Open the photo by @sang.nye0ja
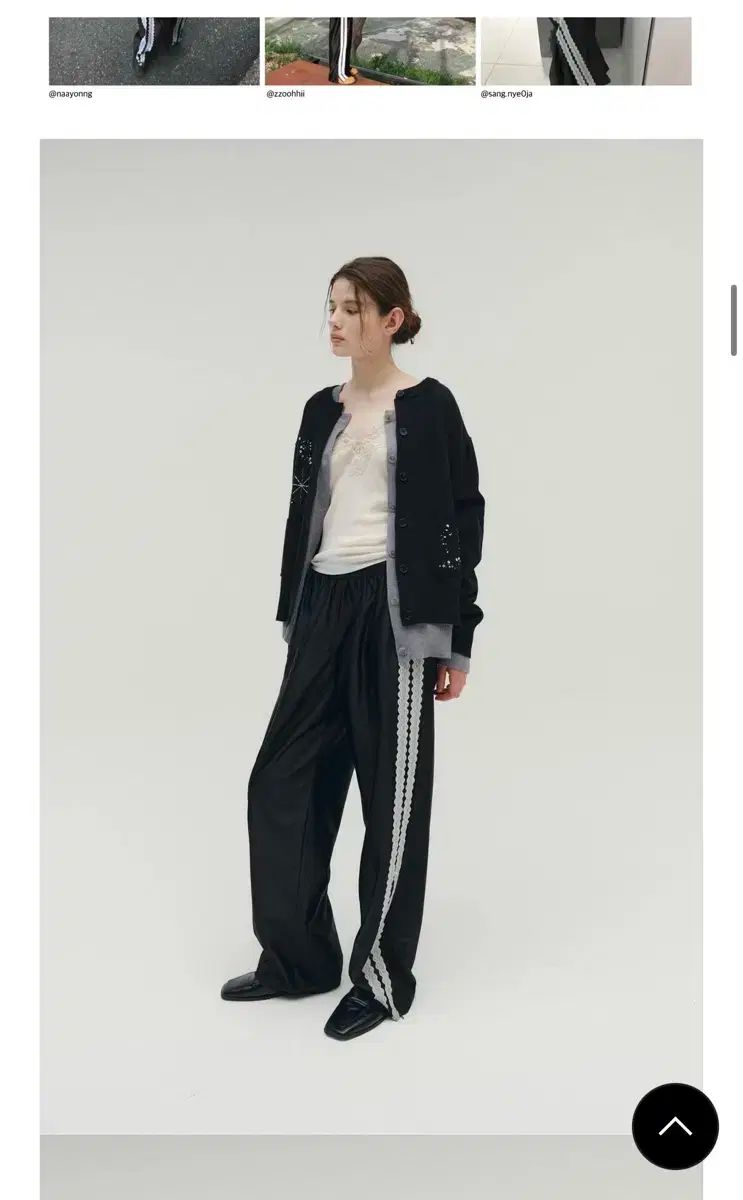 tap(586, 50)
